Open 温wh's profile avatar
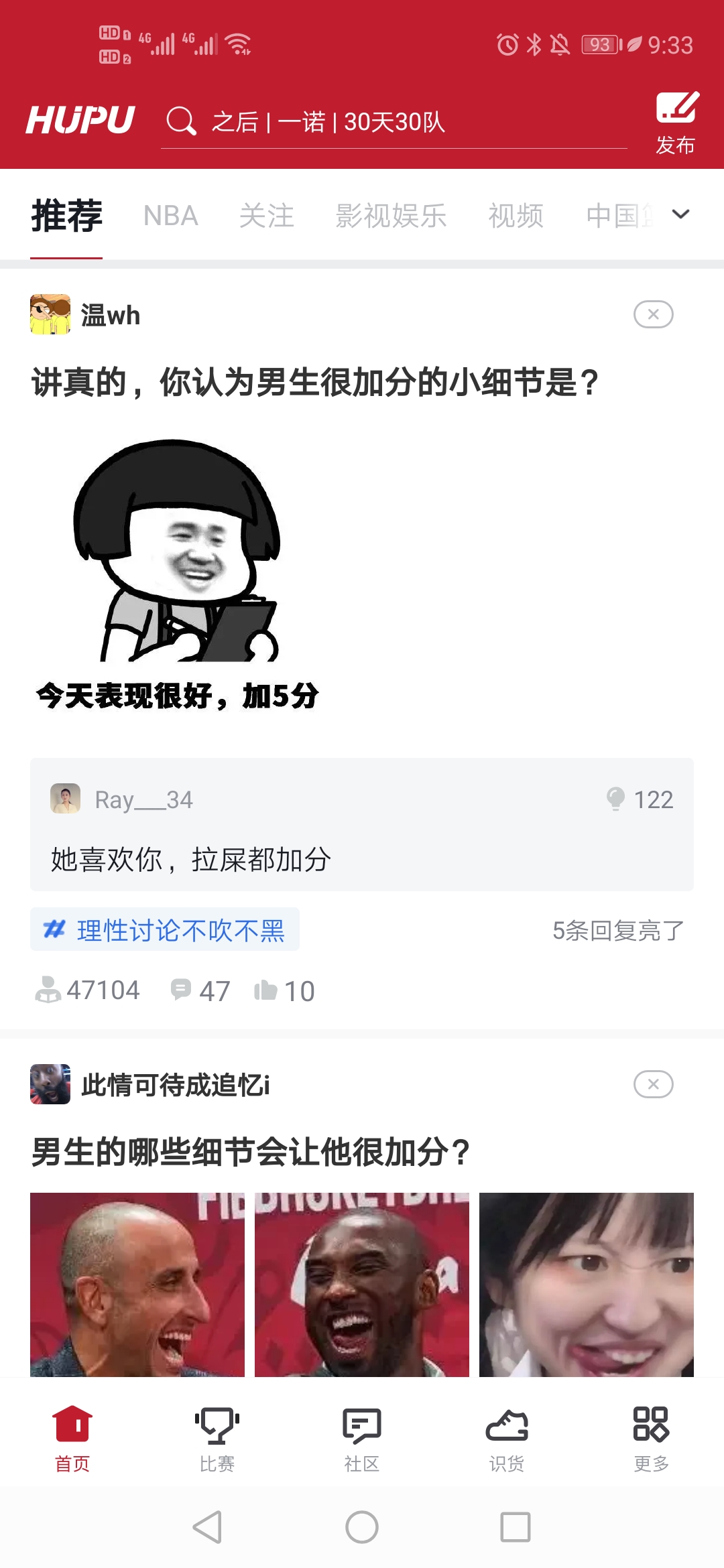The image size is (724, 1568). coord(50,314)
